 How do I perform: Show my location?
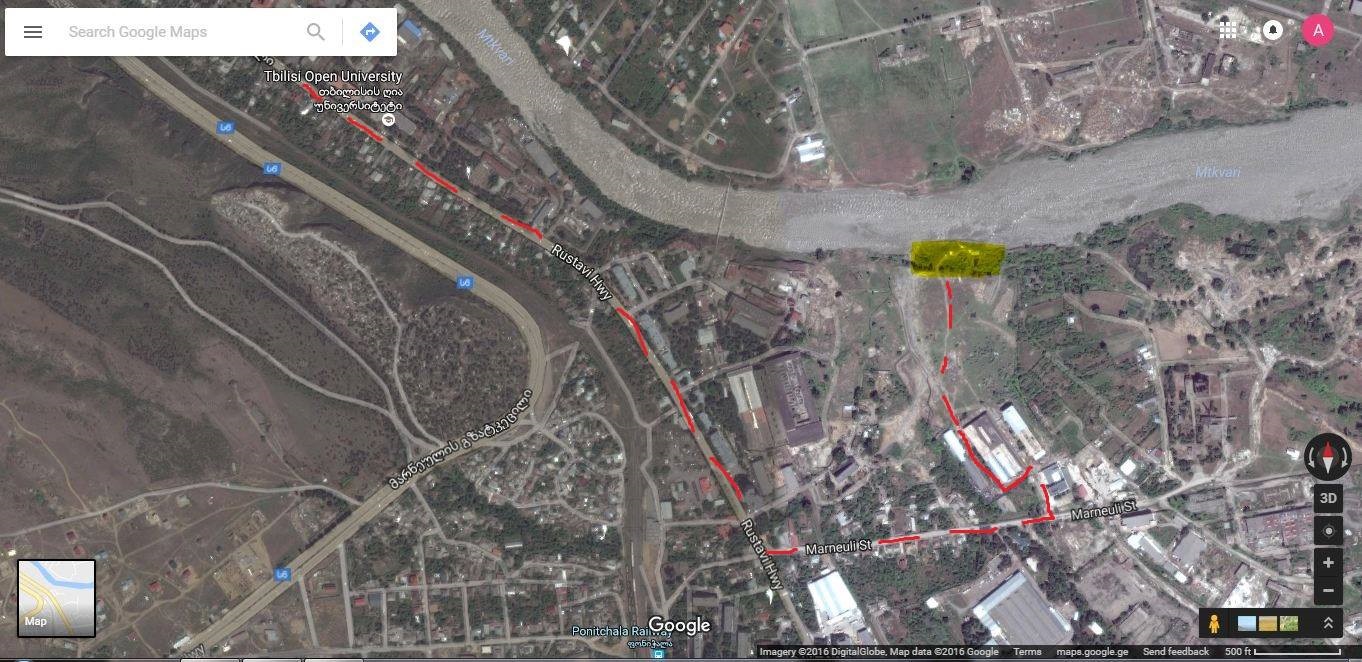point(1328,530)
